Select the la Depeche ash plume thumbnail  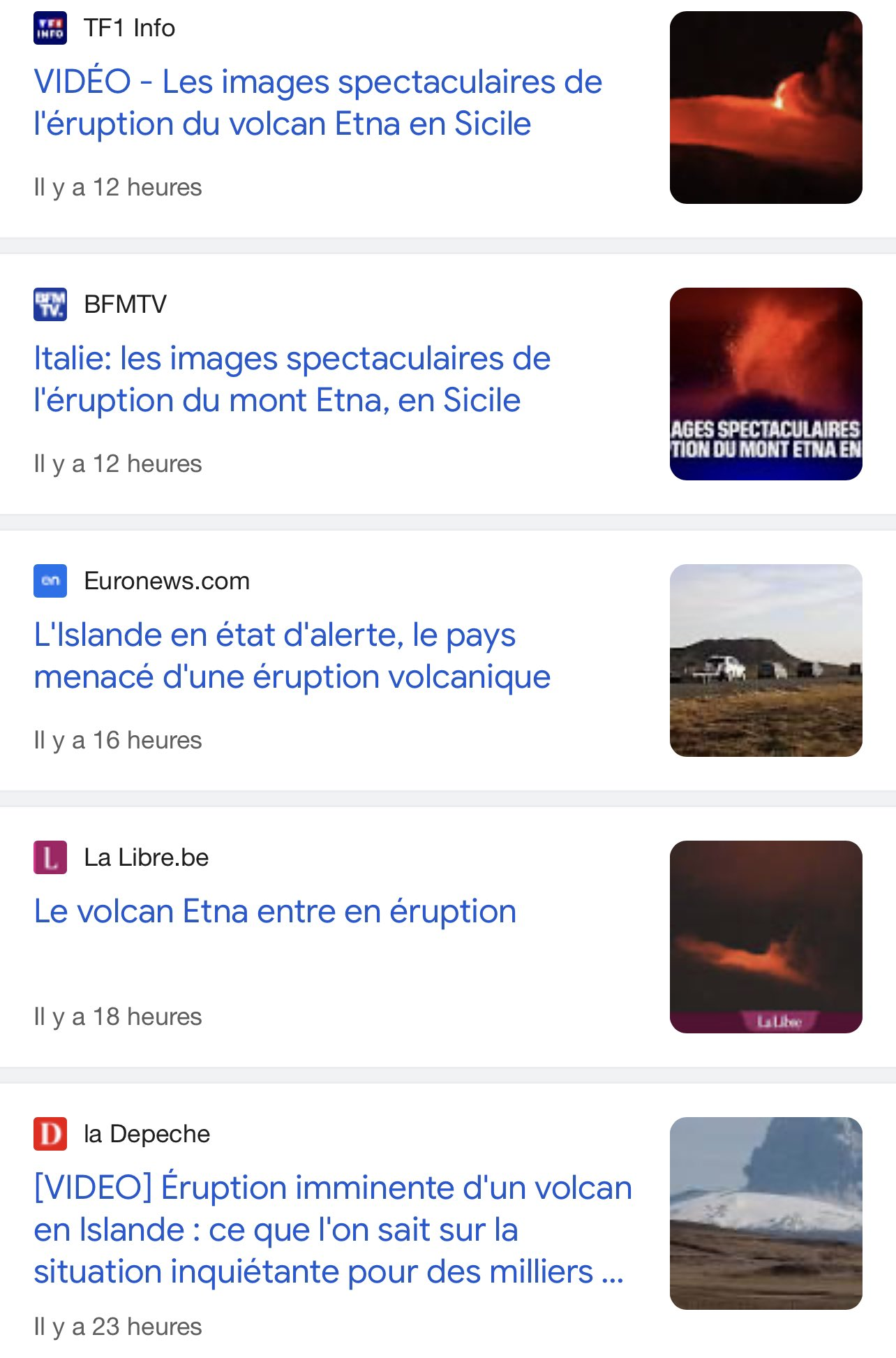766,1213
